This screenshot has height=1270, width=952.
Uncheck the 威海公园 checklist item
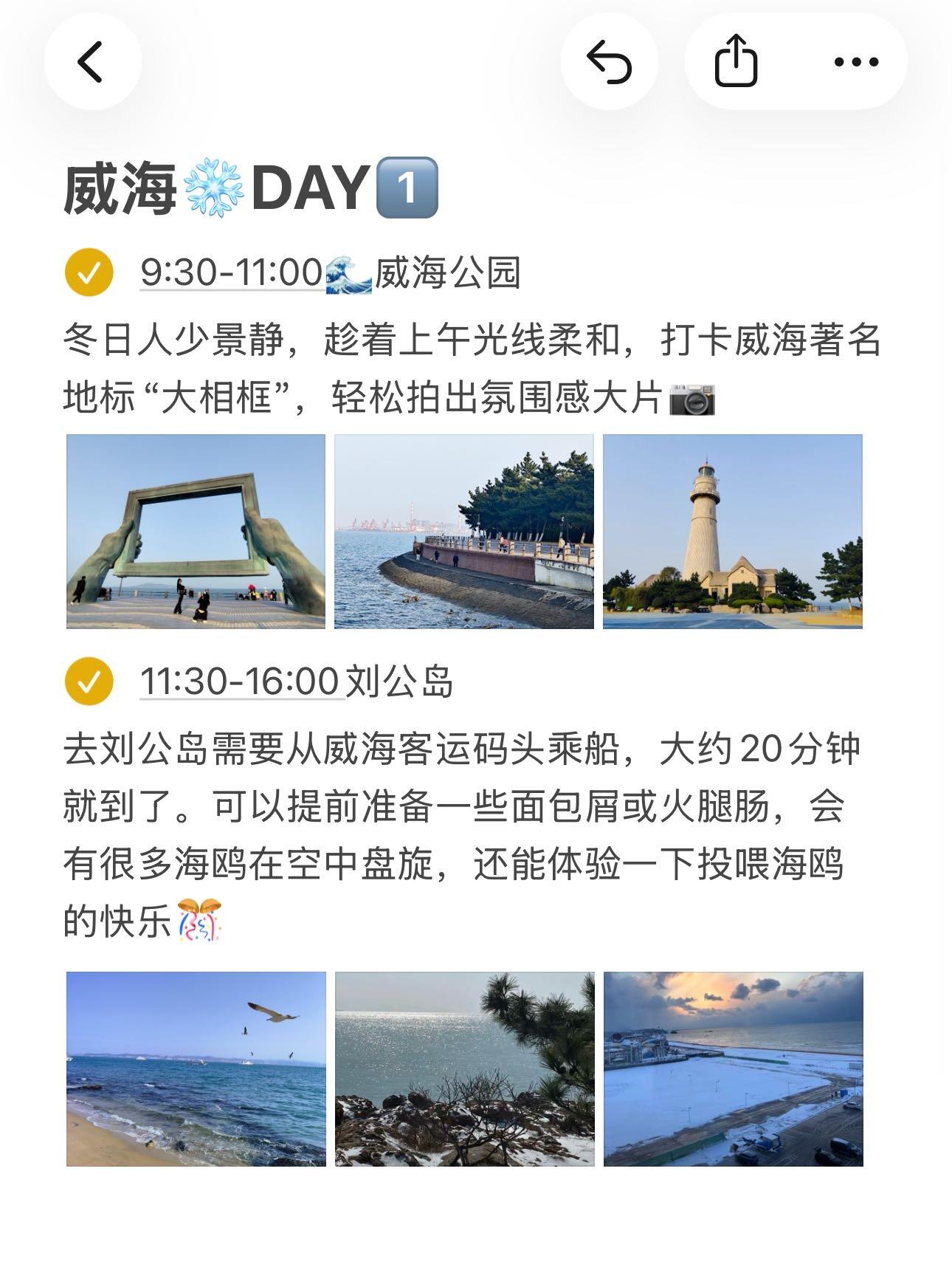click(89, 273)
